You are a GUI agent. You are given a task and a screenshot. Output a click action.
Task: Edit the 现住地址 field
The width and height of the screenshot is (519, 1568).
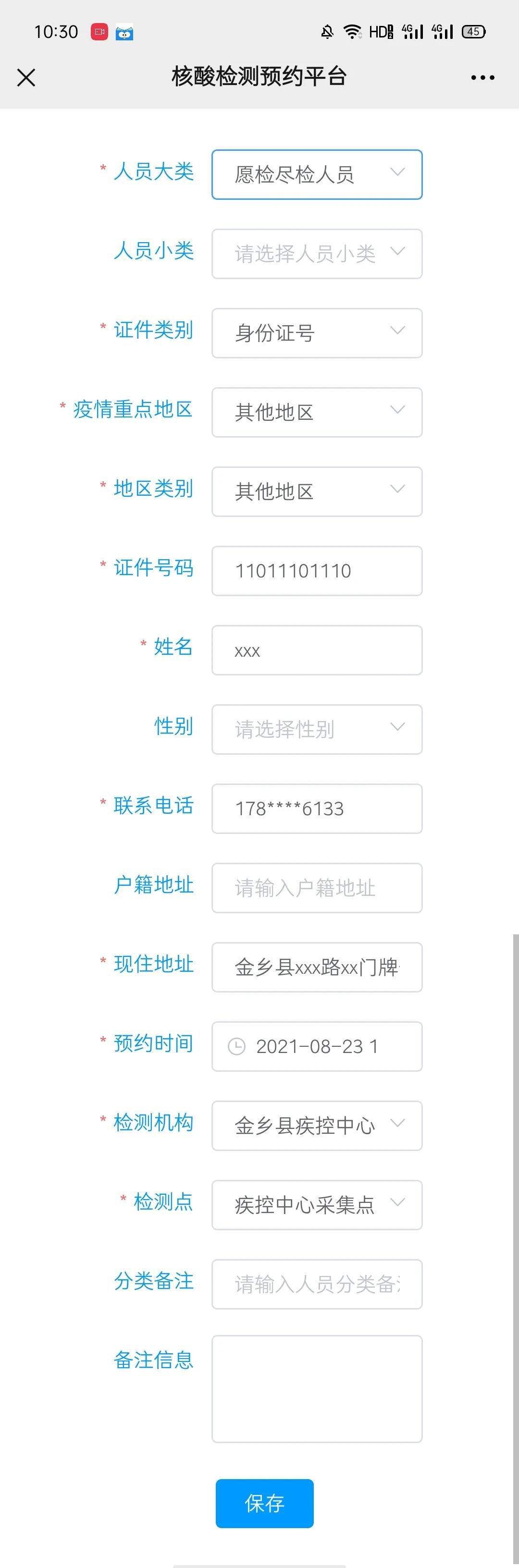[317, 967]
